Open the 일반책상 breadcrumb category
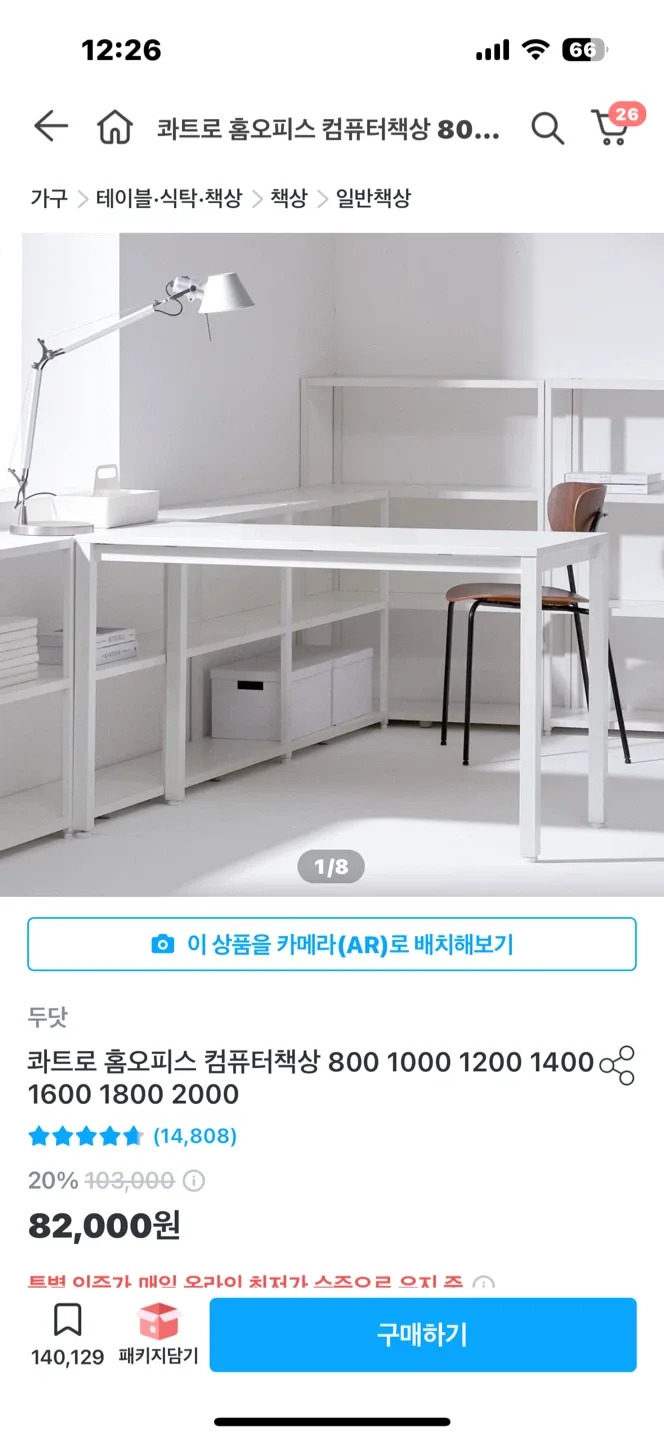Screen dimensions: 664x1440 [372, 198]
